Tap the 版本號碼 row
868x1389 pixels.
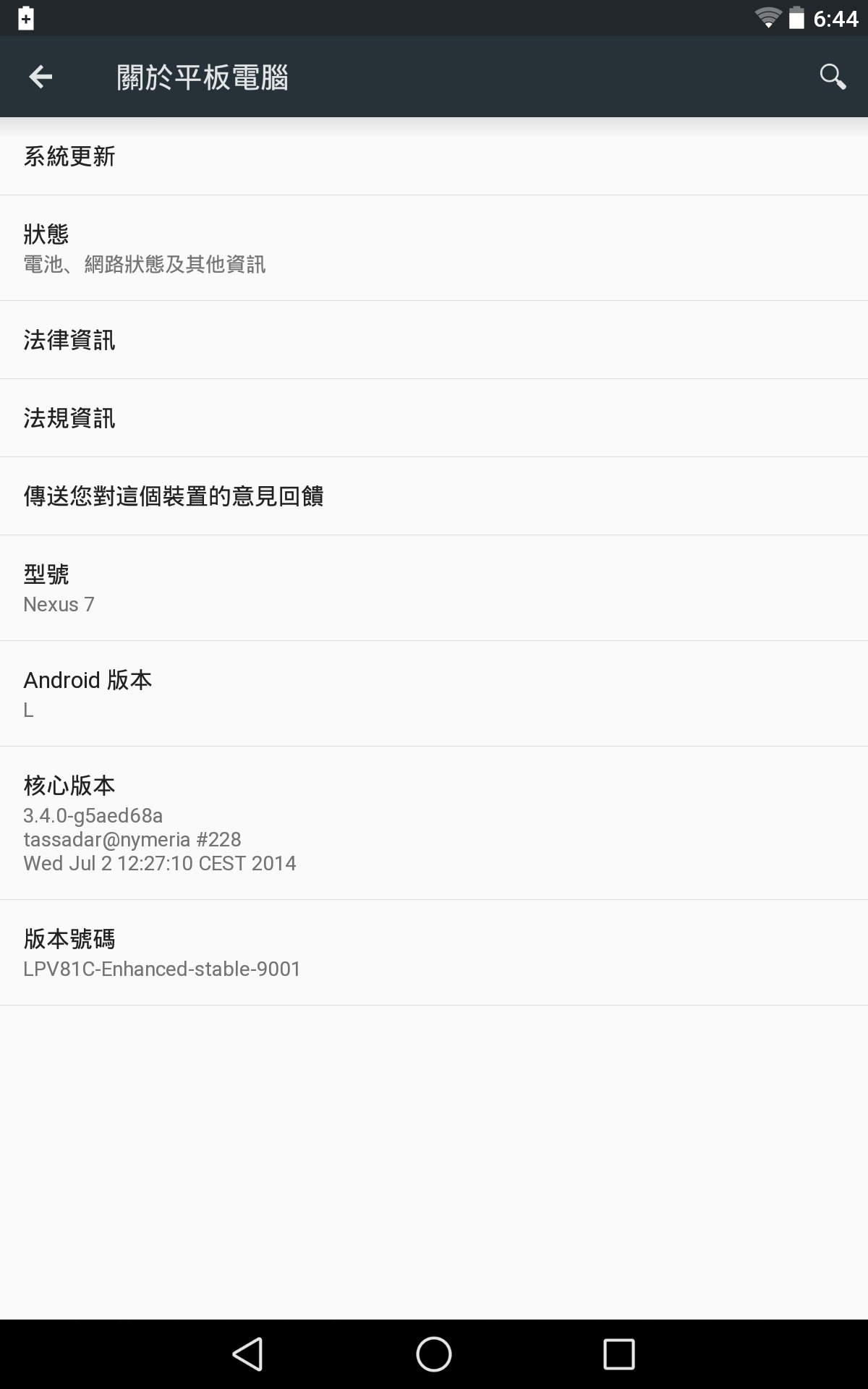point(434,953)
